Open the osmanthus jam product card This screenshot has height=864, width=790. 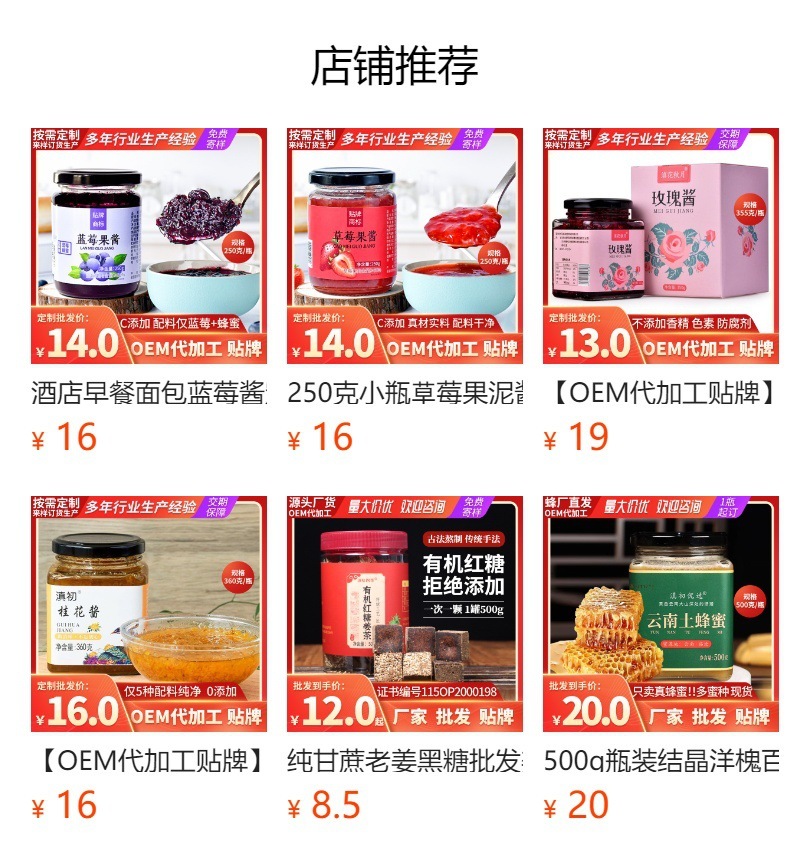coord(149,614)
